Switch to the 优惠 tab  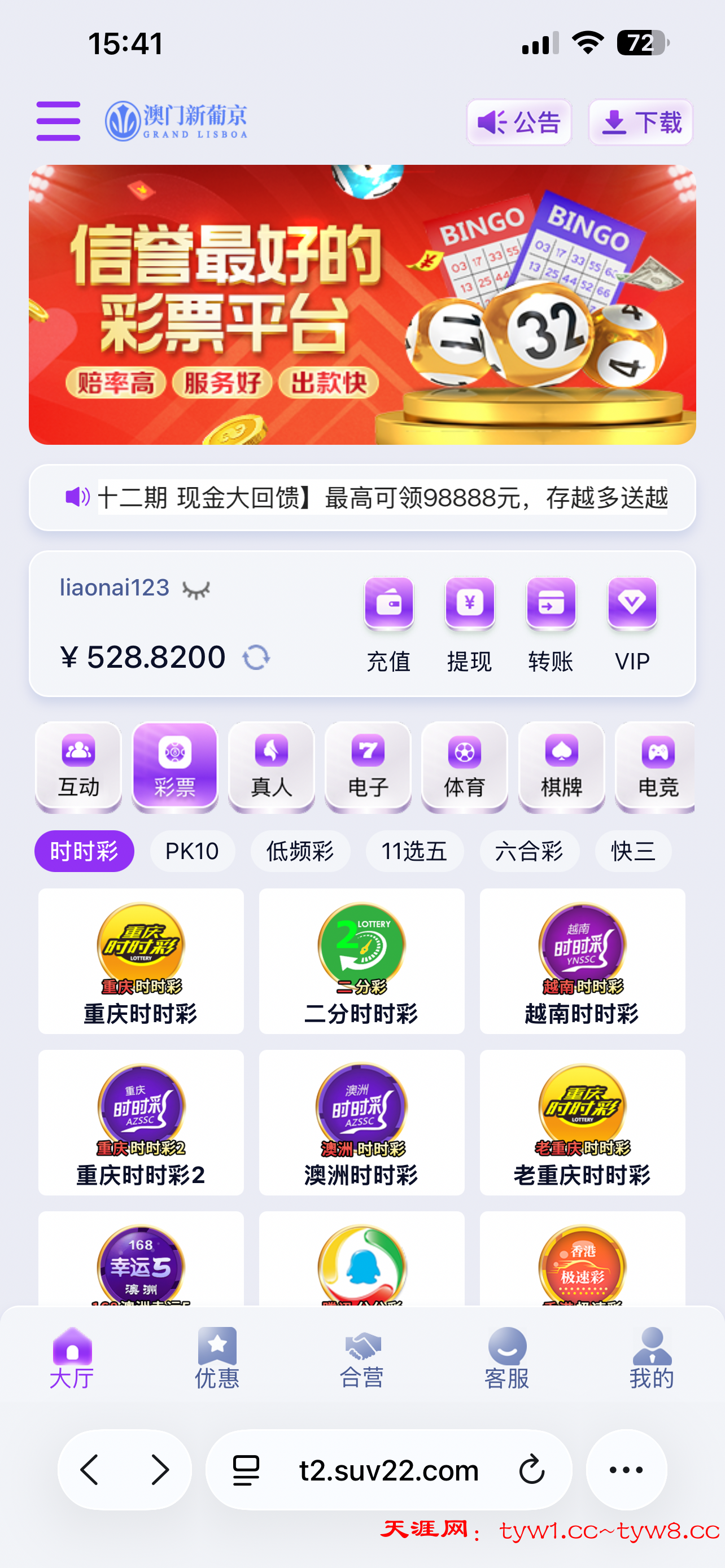[x=217, y=1358]
